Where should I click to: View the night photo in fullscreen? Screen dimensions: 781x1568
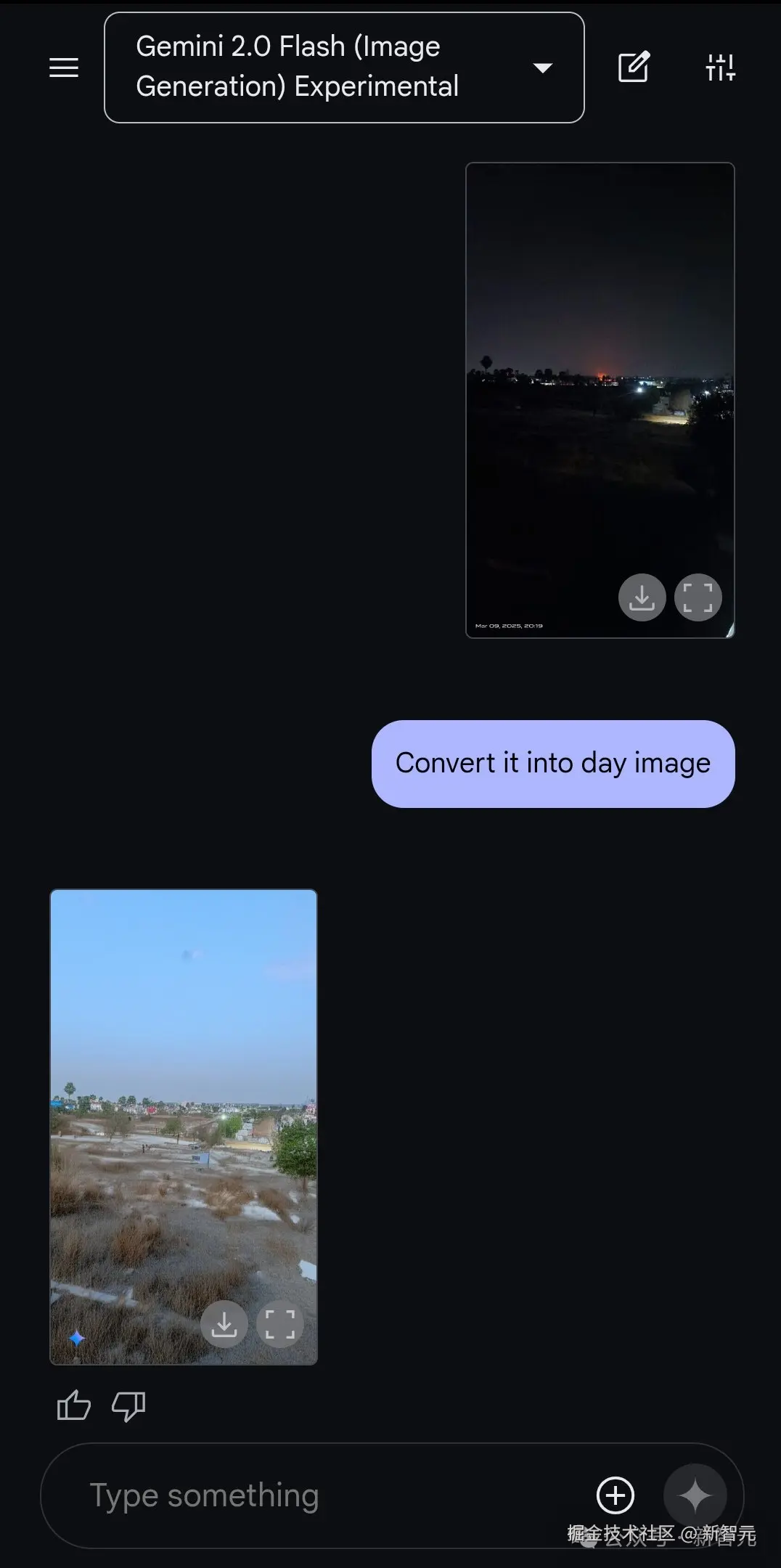(x=698, y=597)
